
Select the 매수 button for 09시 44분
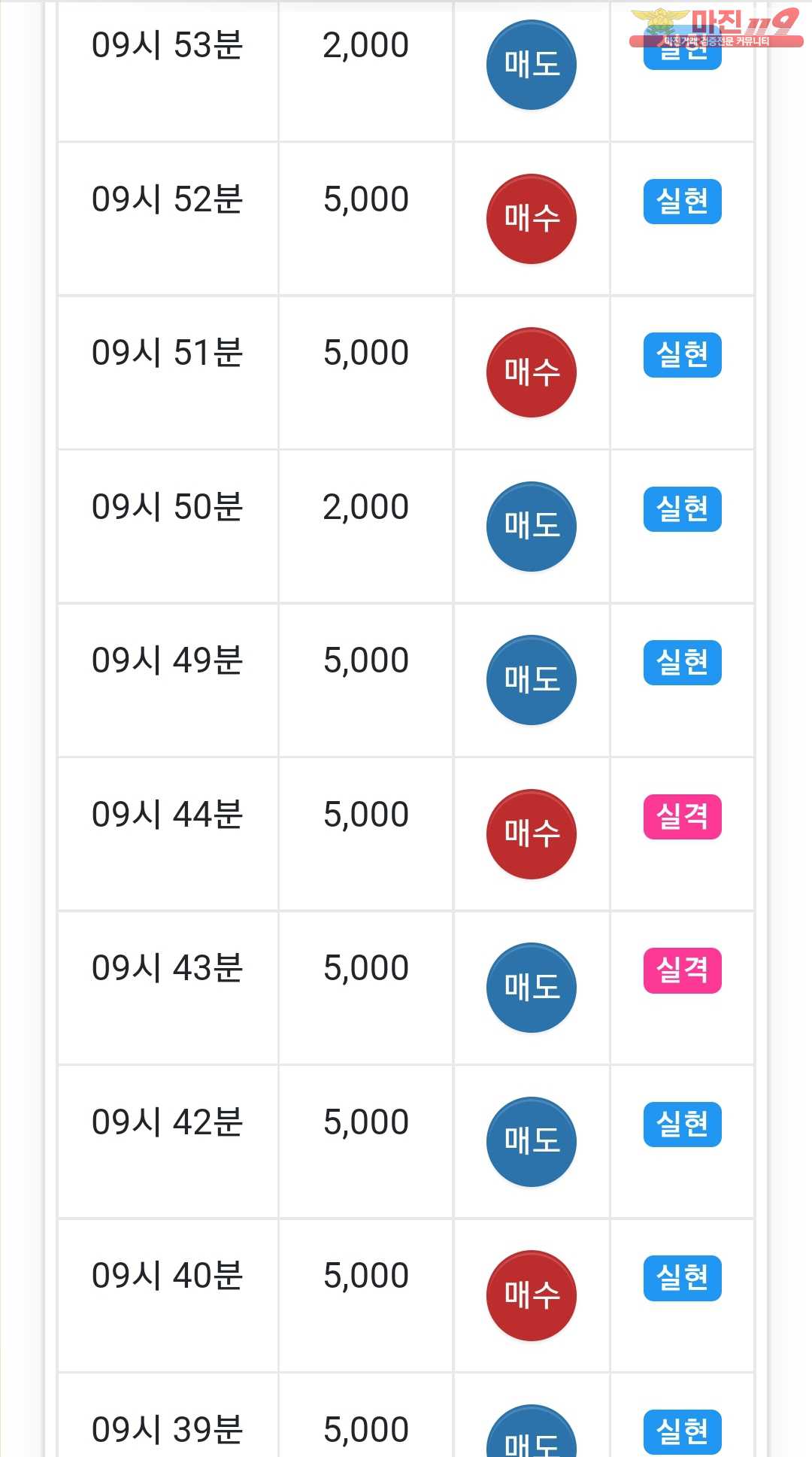pyautogui.click(x=532, y=834)
